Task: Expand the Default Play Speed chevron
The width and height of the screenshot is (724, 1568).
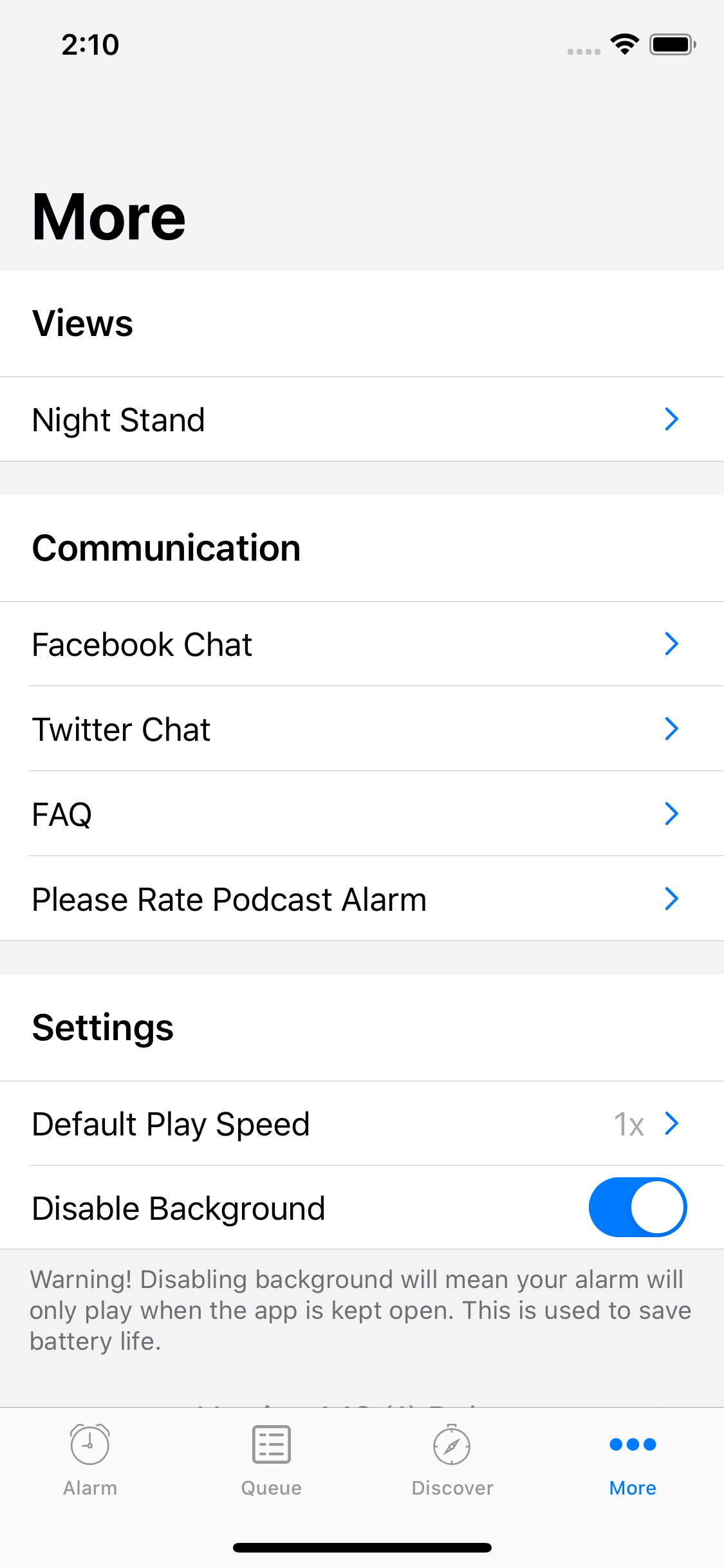Action: click(x=672, y=1124)
